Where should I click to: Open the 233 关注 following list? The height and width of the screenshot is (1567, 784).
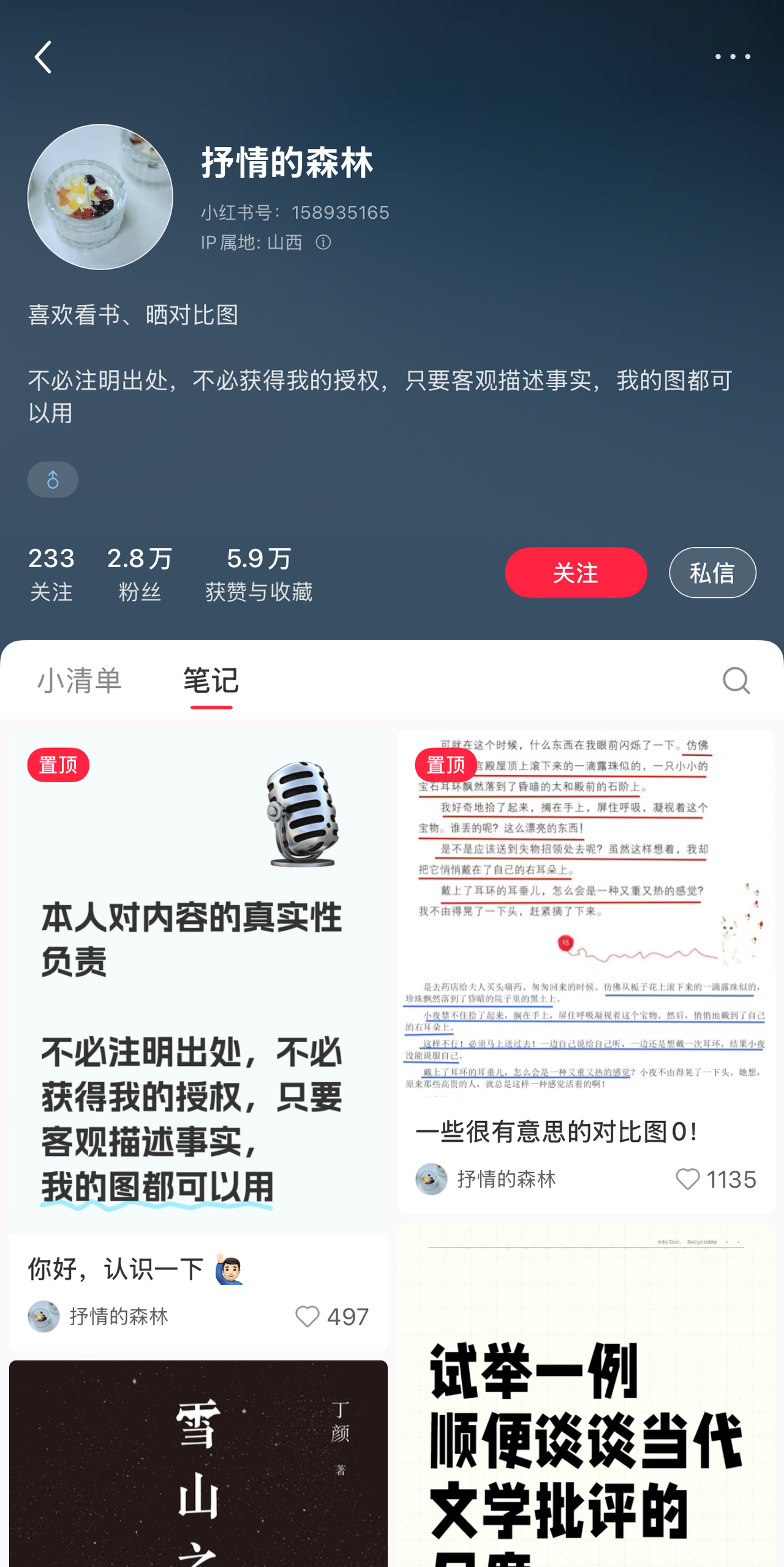click(51, 574)
